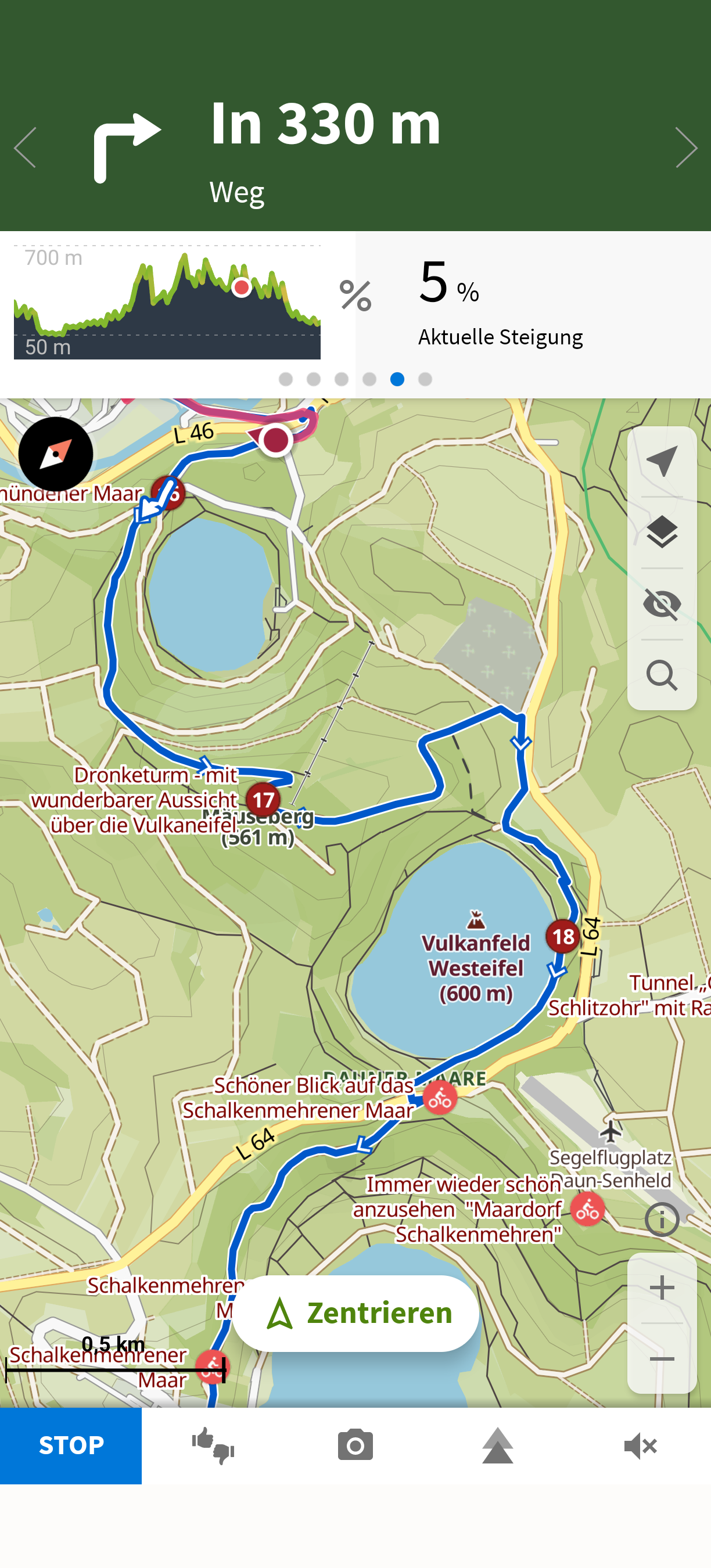Zoom in on the map
The height and width of the screenshot is (1568, 711).
point(662,1288)
